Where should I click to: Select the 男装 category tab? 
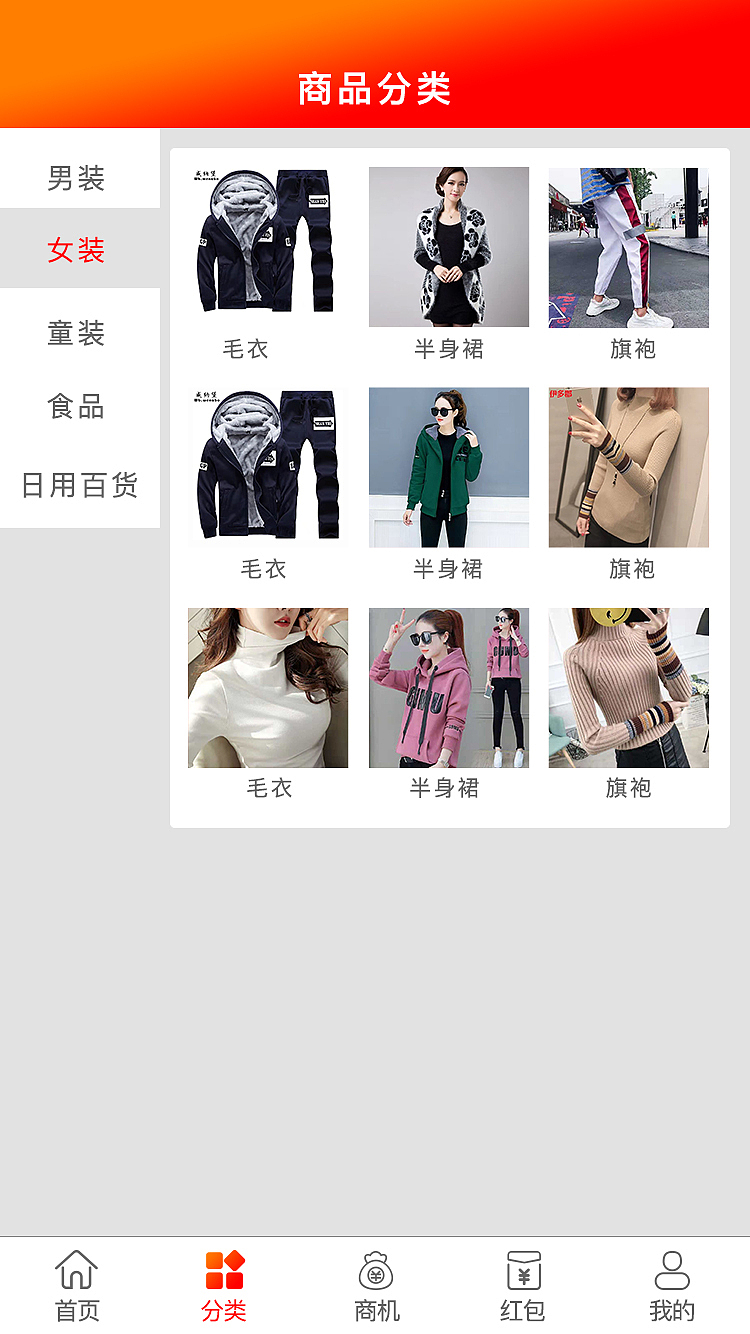tap(77, 177)
